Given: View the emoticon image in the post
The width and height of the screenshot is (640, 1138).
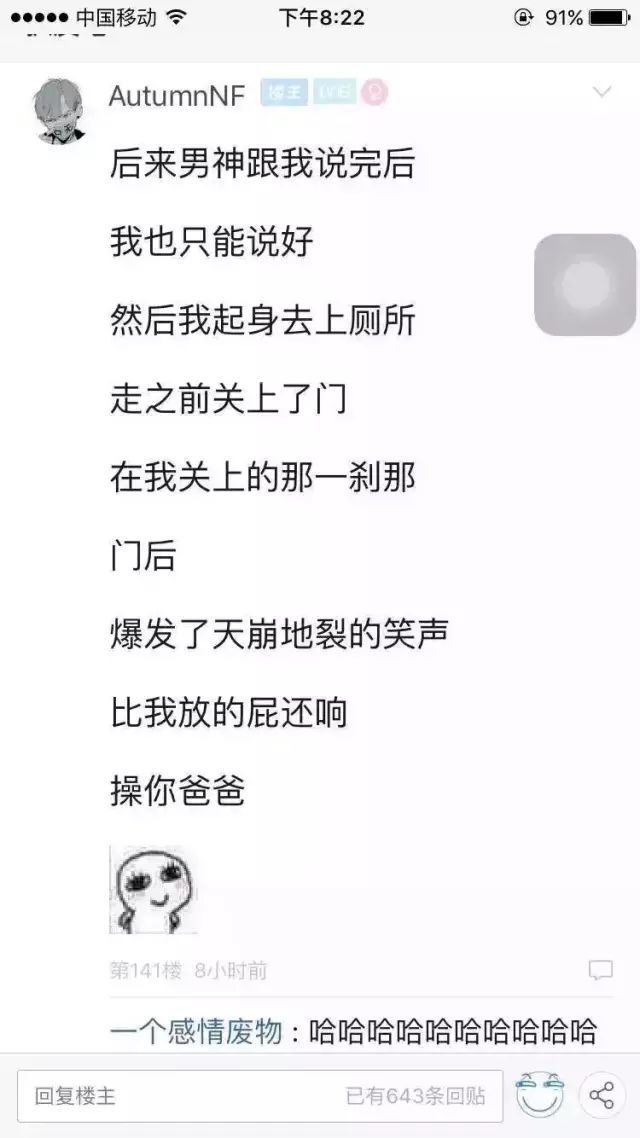Looking at the screenshot, I should (x=153, y=889).
